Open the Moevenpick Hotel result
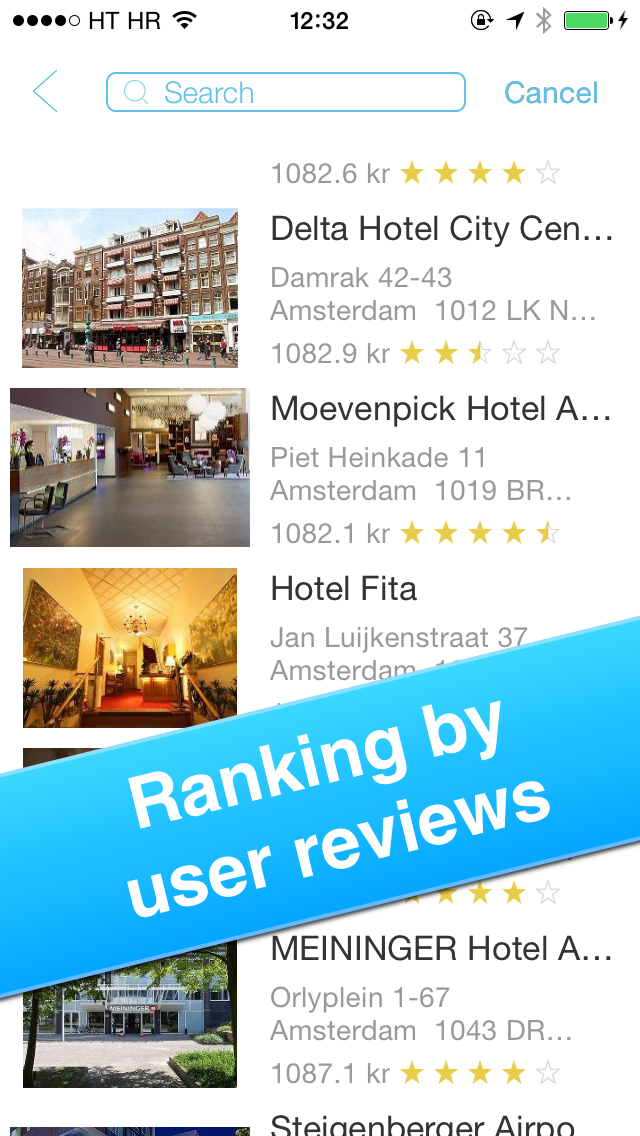This screenshot has height=1136, width=640. [x=320, y=467]
